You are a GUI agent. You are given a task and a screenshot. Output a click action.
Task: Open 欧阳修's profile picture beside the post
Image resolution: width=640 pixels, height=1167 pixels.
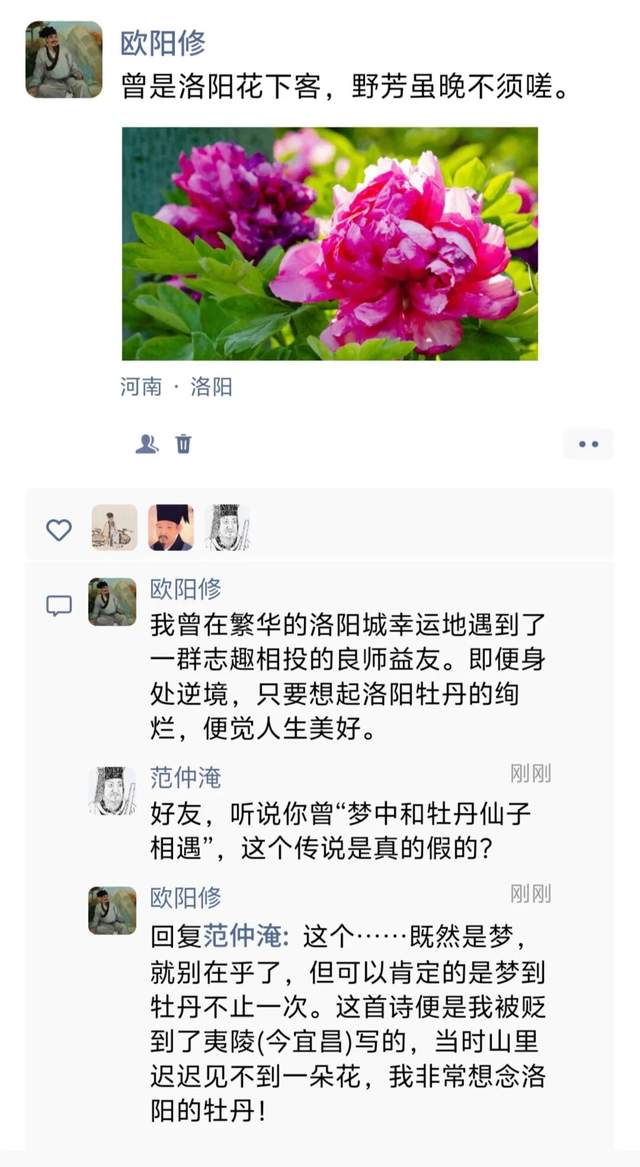point(64,60)
